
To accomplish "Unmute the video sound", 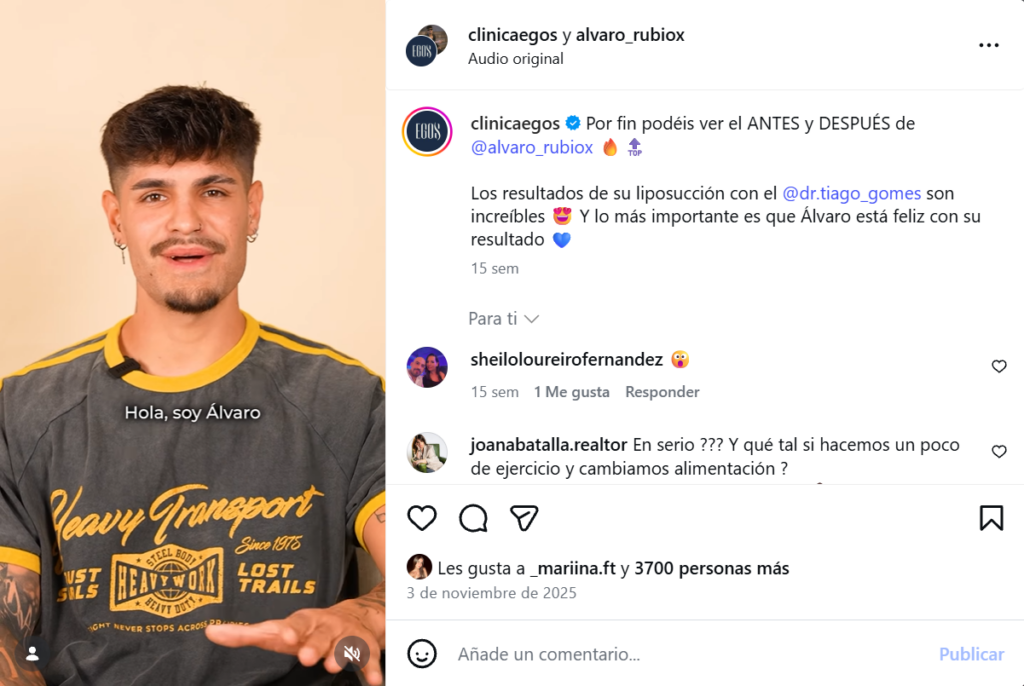I will [x=352, y=653].
